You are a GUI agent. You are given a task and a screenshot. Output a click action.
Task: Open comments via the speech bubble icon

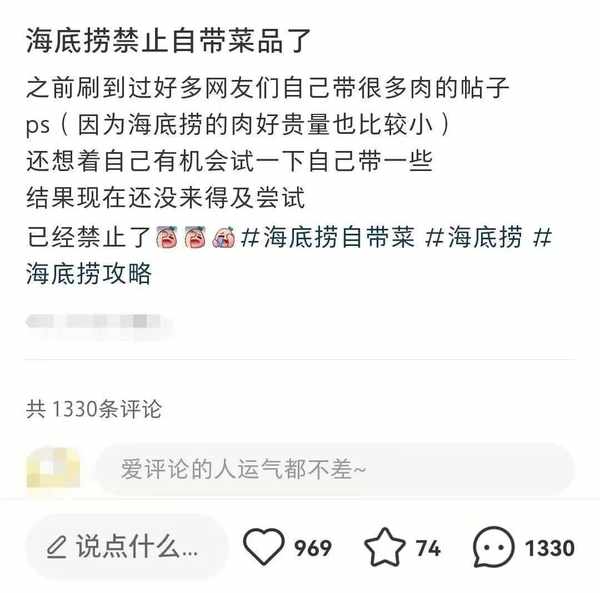pos(494,547)
